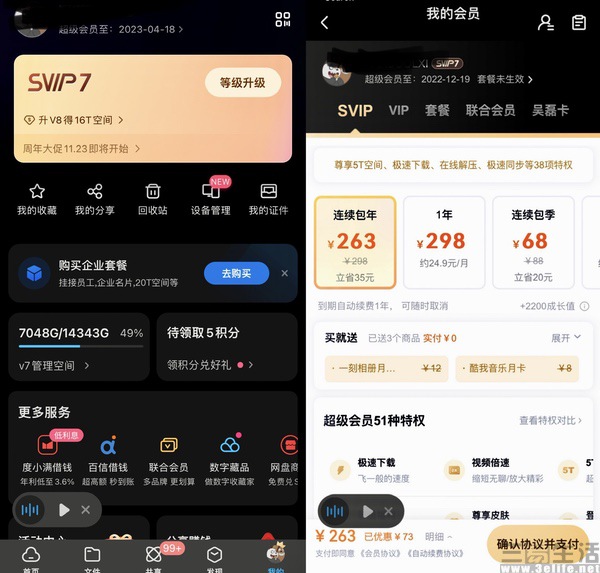Viewport: 600px width, 573px height.
Task: Switch to the 联合会员 tab
Action: click(x=490, y=110)
